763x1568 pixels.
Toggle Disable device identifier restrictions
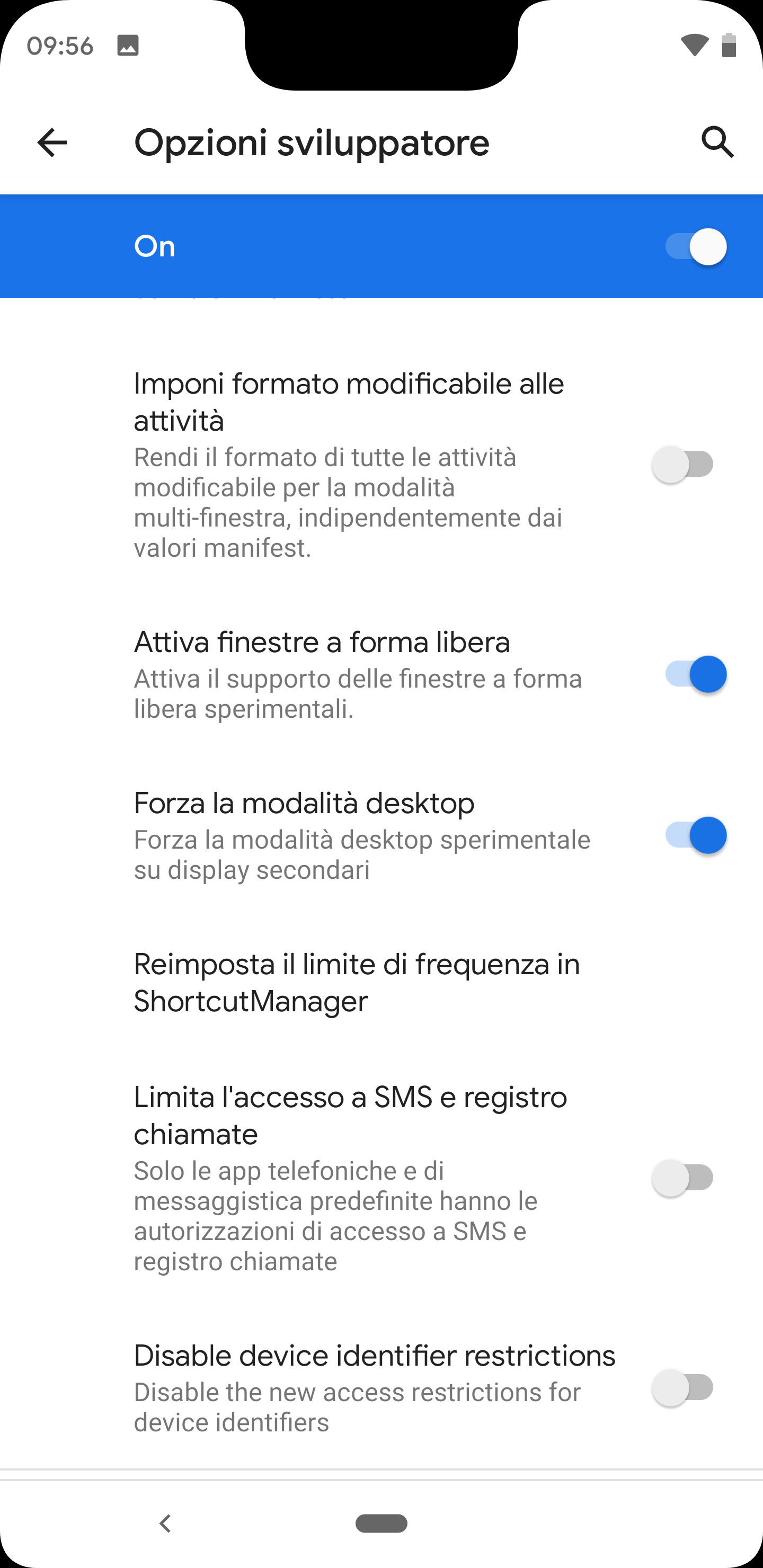click(682, 1388)
